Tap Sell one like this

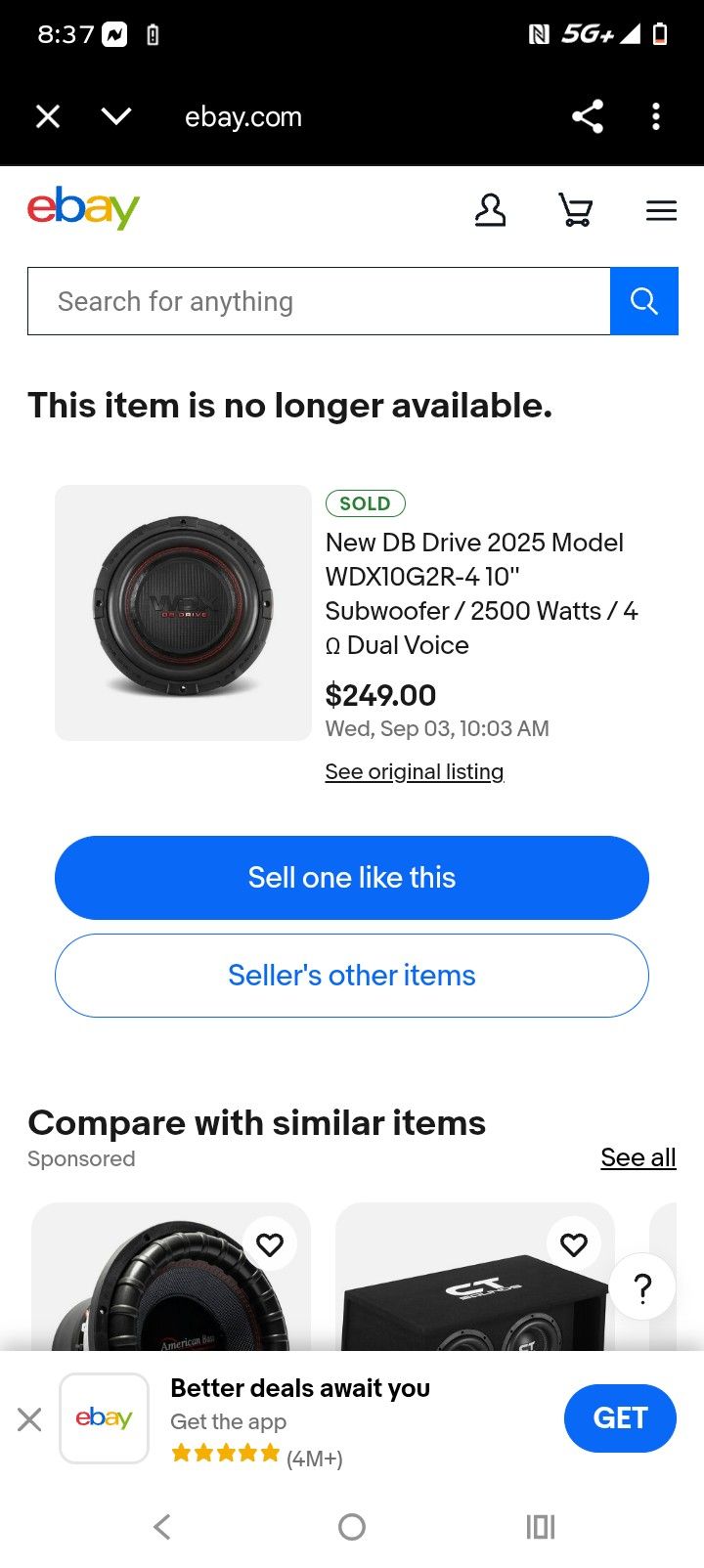[x=352, y=878]
